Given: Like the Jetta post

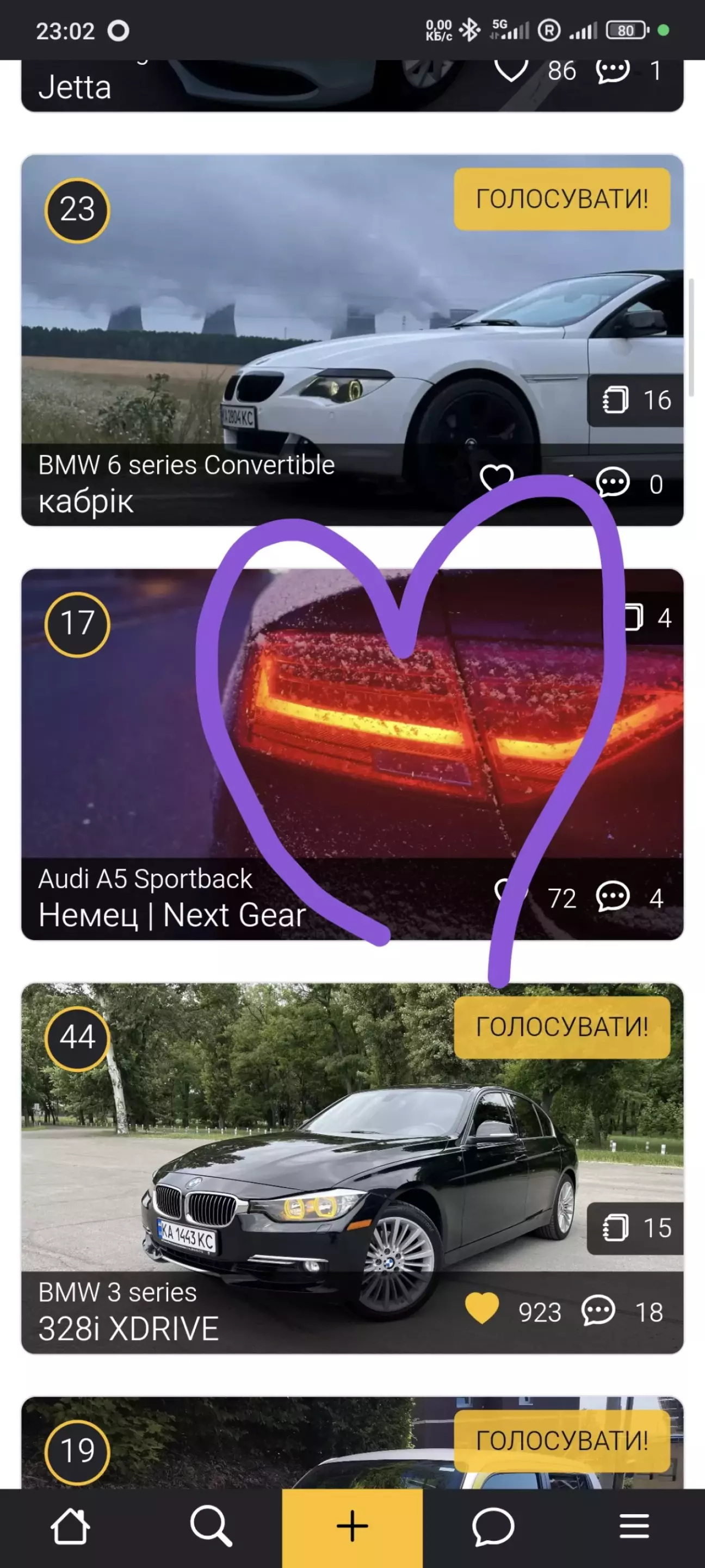Looking at the screenshot, I should (x=511, y=71).
